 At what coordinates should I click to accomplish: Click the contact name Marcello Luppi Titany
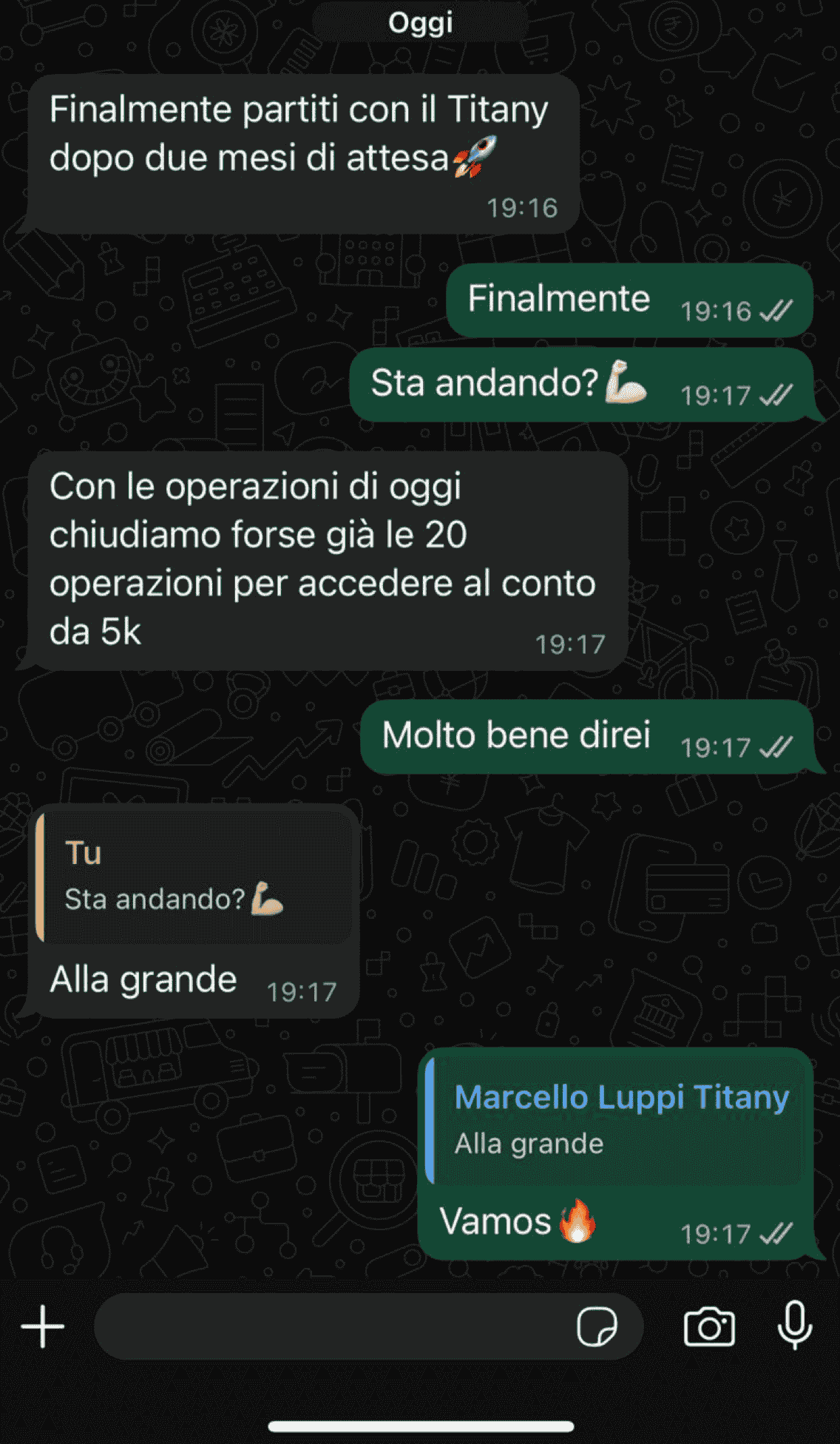pyautogui.click(x=621, y=1098)
